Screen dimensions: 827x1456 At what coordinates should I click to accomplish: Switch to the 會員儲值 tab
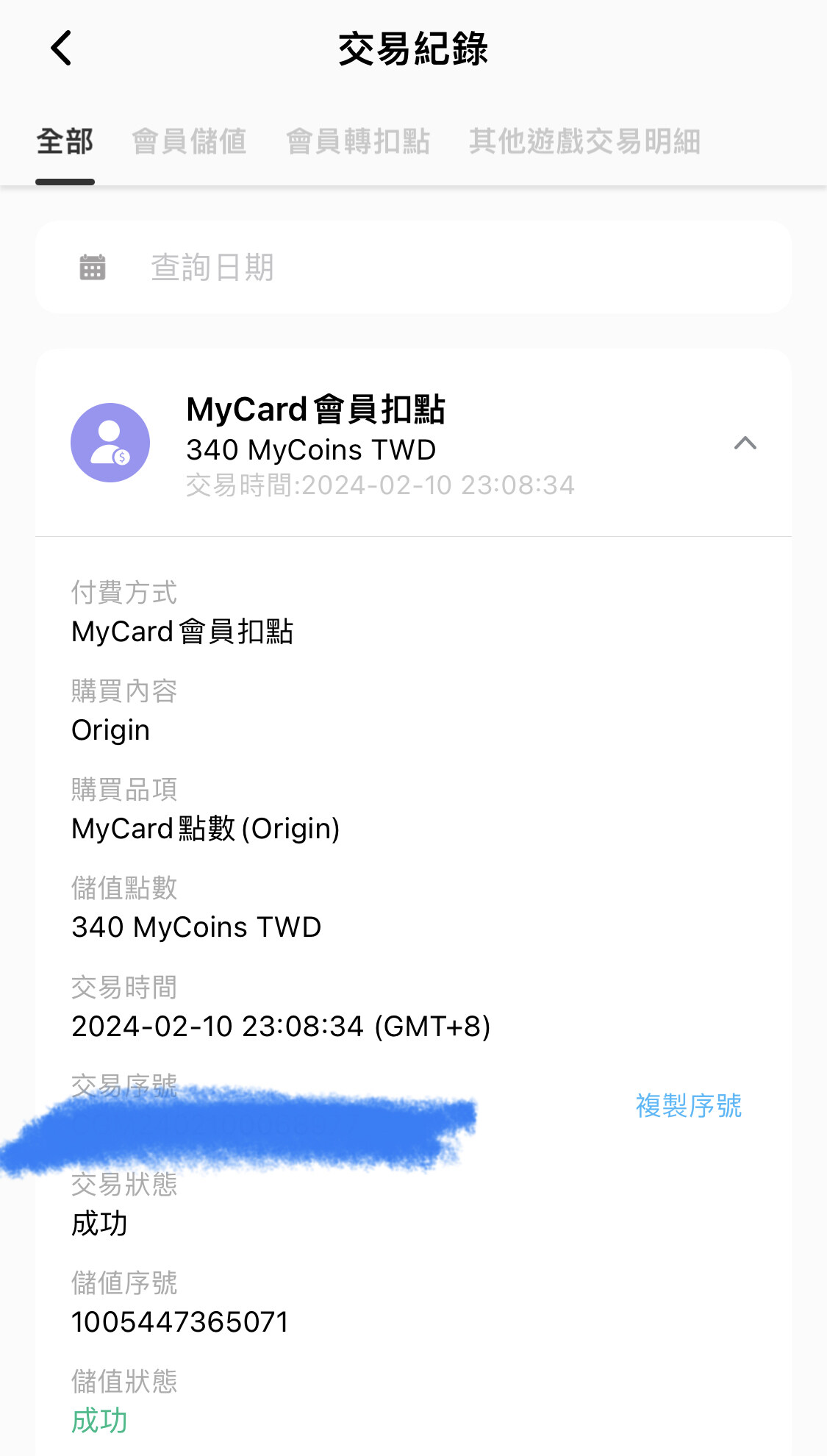pyautogui.click(x=189, y=141)
